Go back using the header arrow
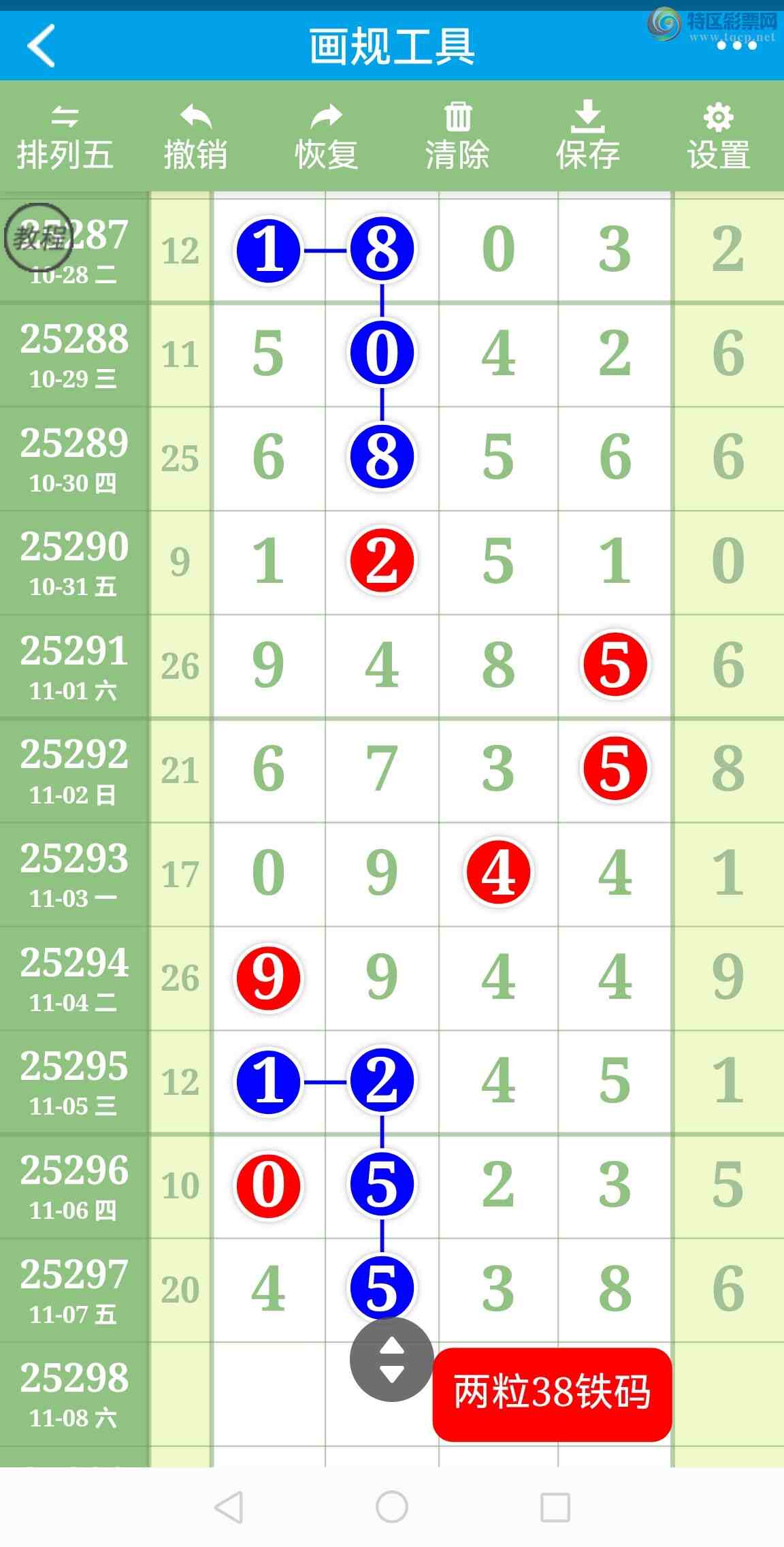Screen dimensions: 784x1547 click(x=41, y=46)
